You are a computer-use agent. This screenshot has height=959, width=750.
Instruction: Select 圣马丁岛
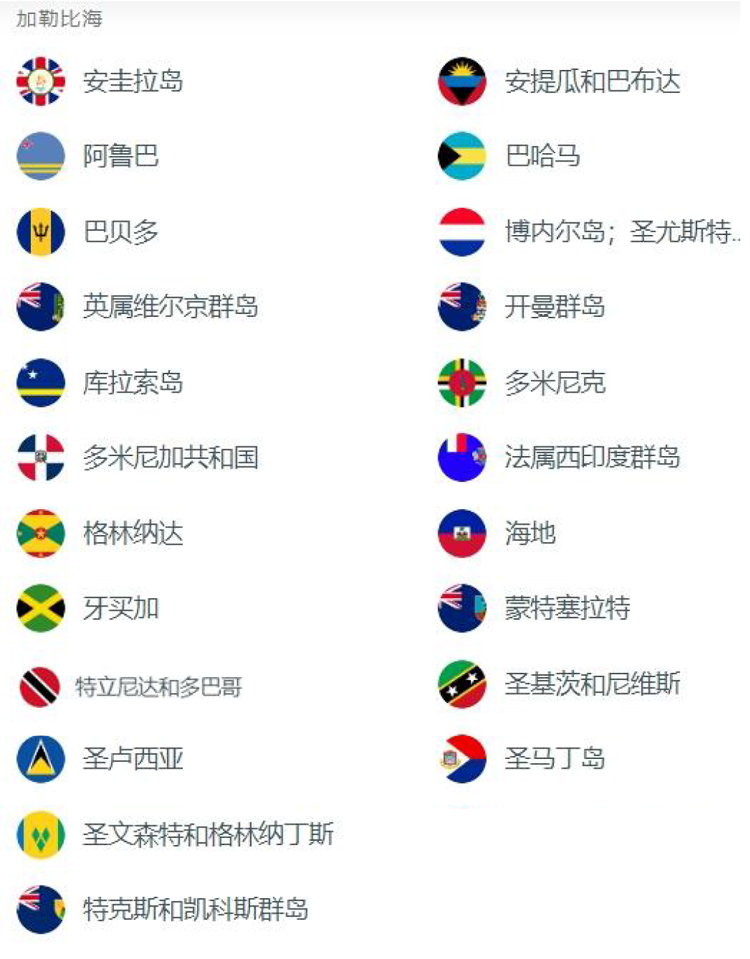point(554,758)
